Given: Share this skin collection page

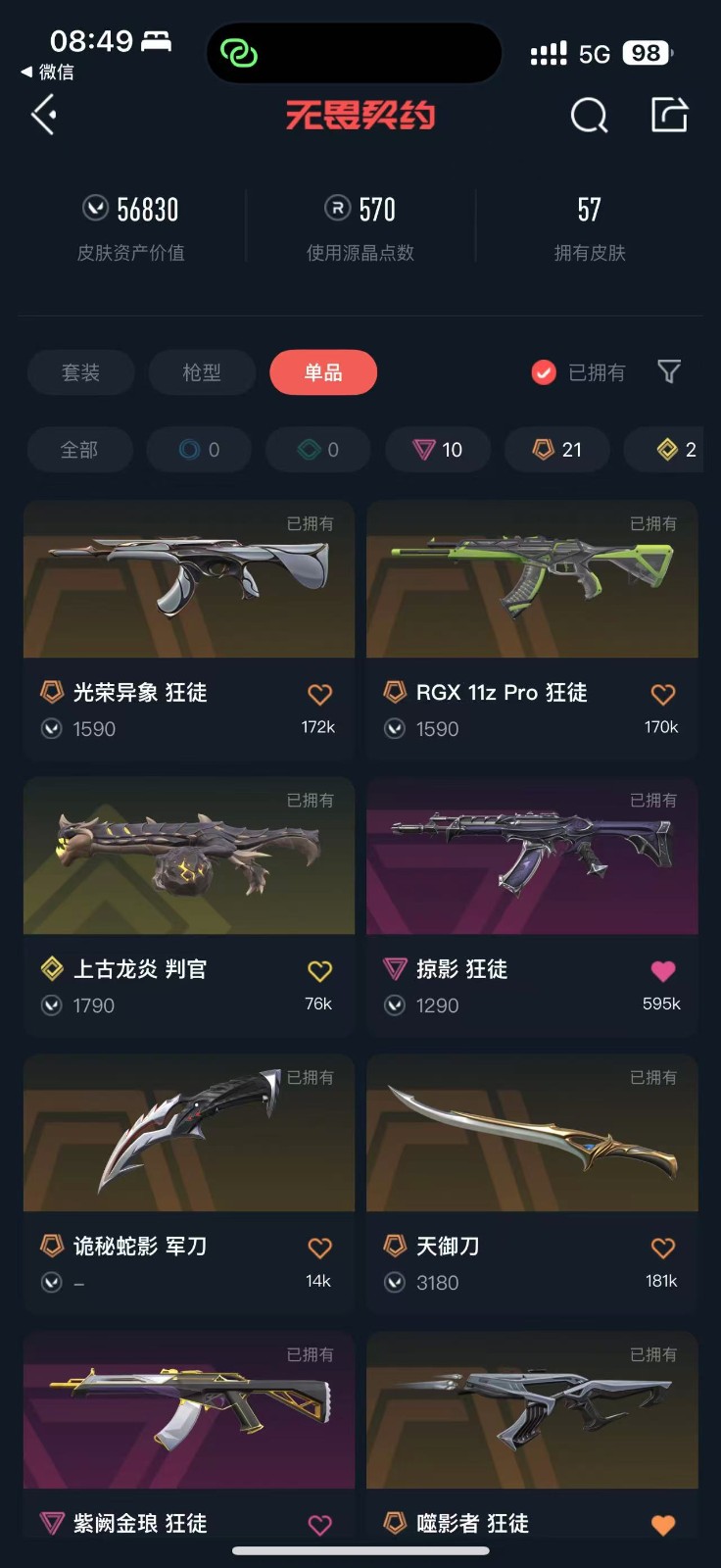Looking at the screenshot, I should (x=670, y=115).
